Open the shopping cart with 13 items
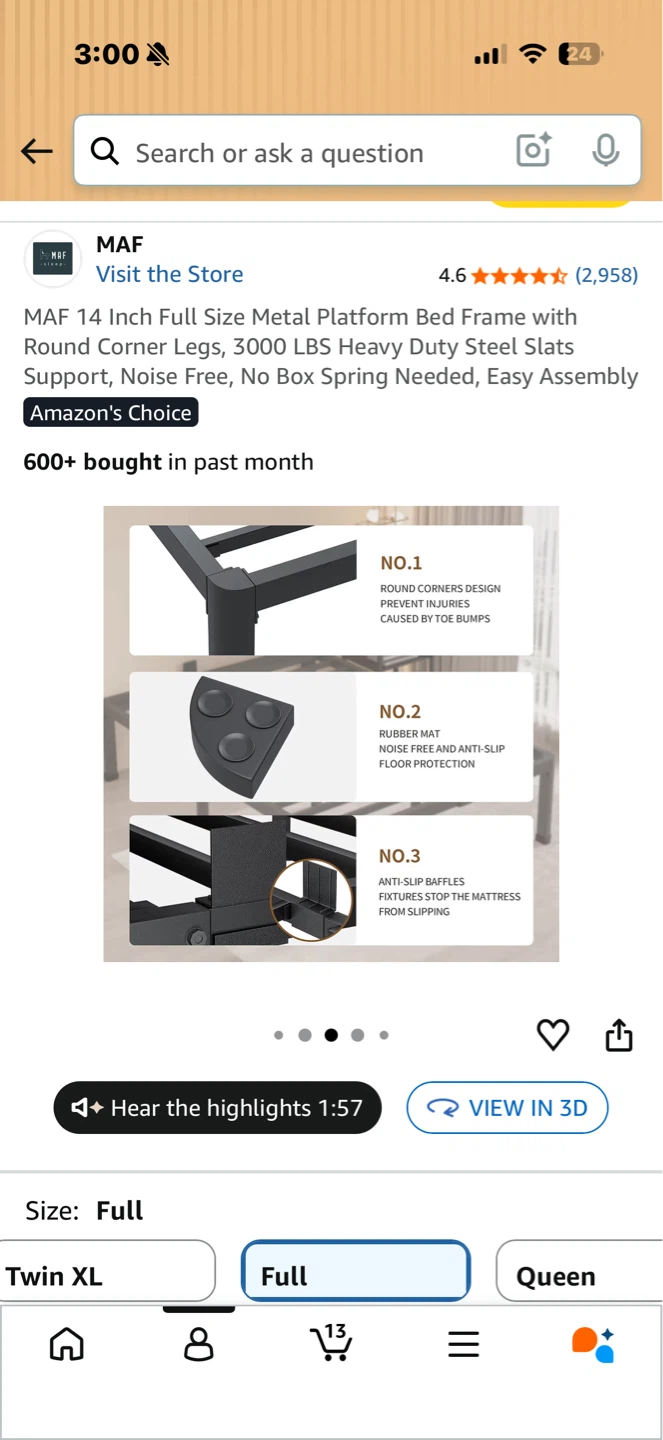This screenshot has width=663, height=1440. coord(331,1342)
